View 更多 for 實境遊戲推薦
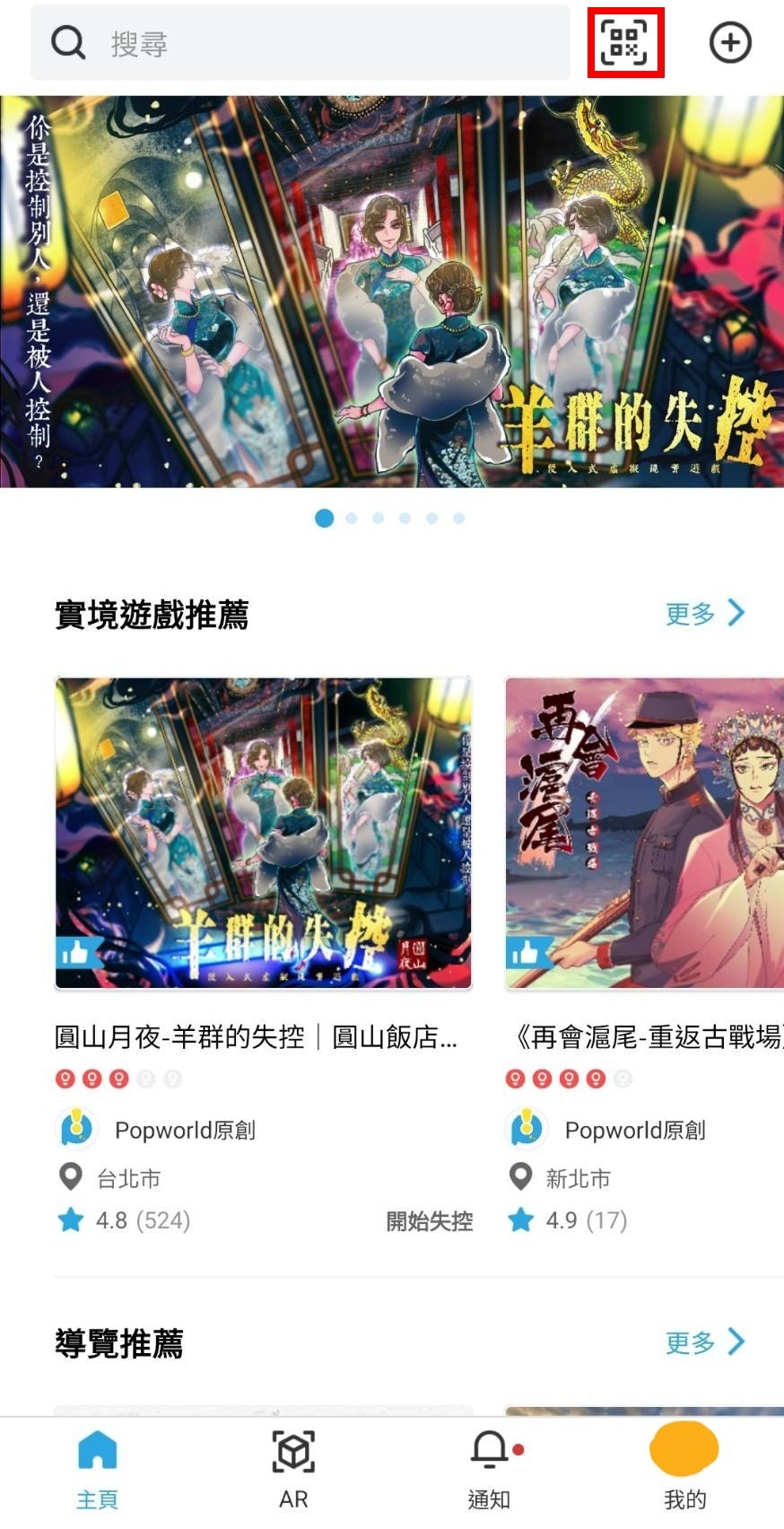Screen dimensions: 784x1529 [705, 614]
